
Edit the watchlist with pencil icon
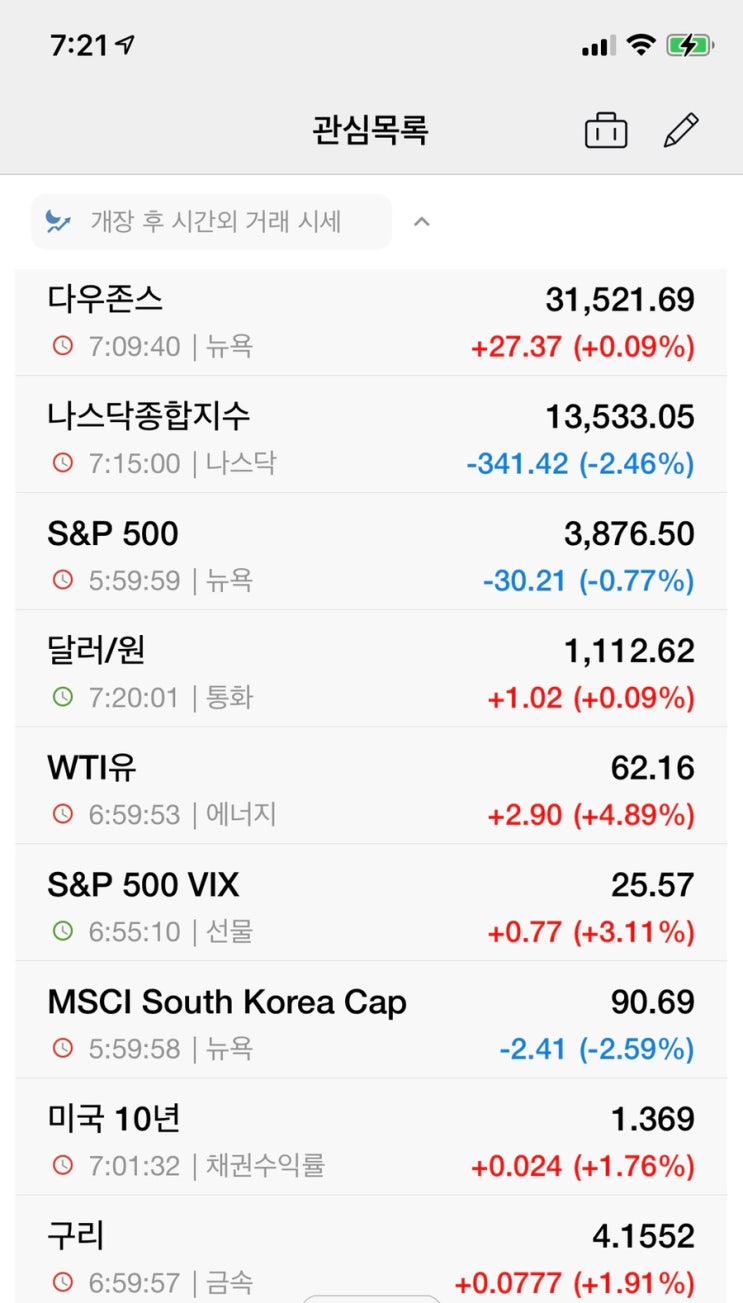681,131
